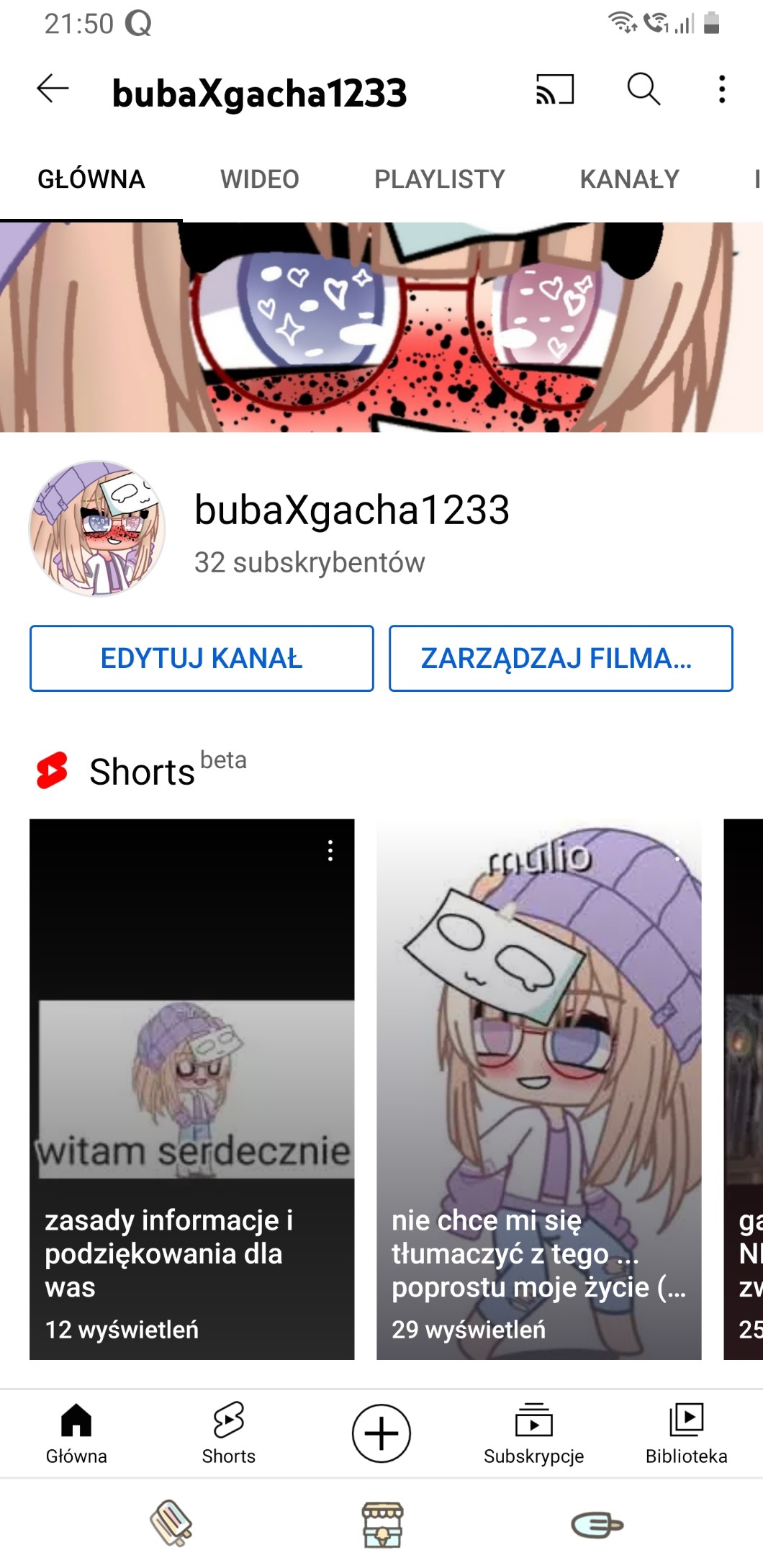763x1568 pixels.
Task: Switch to the WIDEO tab
Action: coord(259,179)
